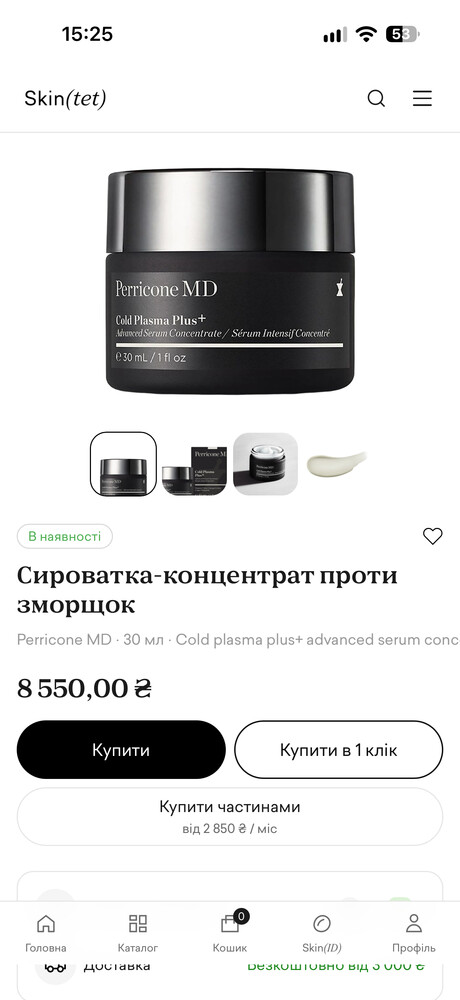
Task: Select Купити частинами installment option
Action: pos(230,816)
